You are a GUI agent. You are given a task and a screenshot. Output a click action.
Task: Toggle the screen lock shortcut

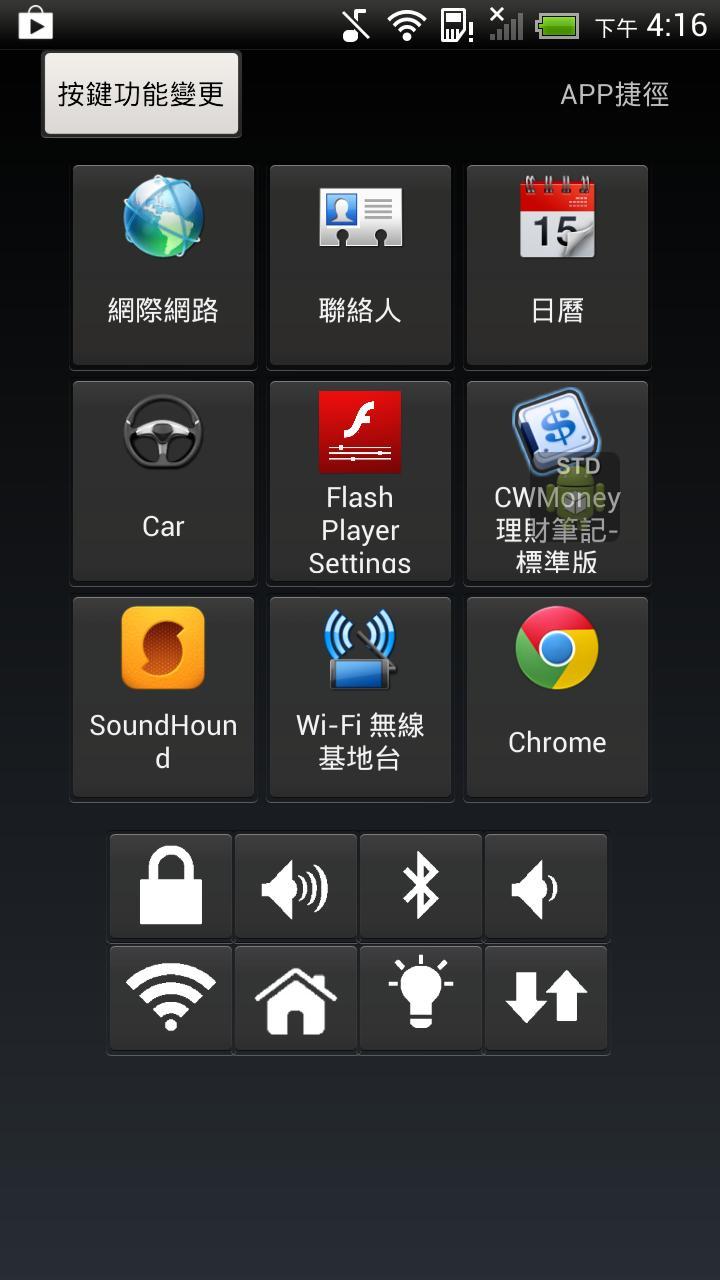tap(170, 886)
